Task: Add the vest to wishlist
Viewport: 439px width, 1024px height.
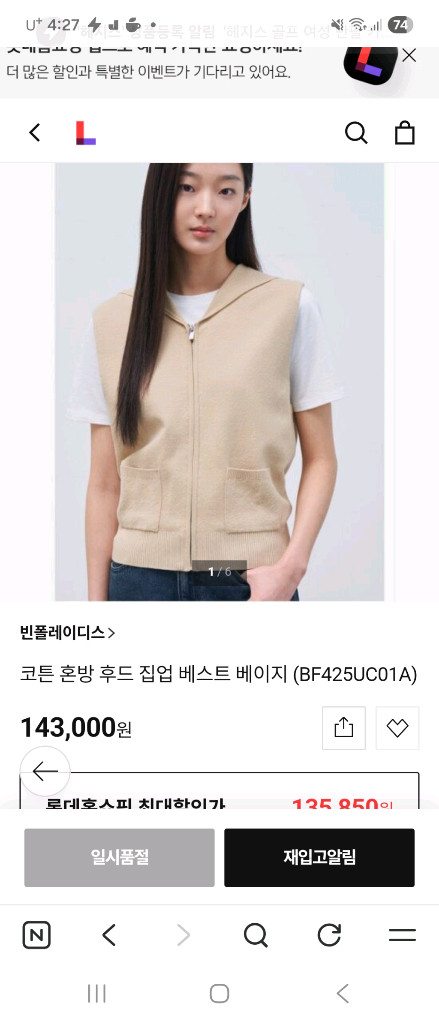Action: (397, 728)
